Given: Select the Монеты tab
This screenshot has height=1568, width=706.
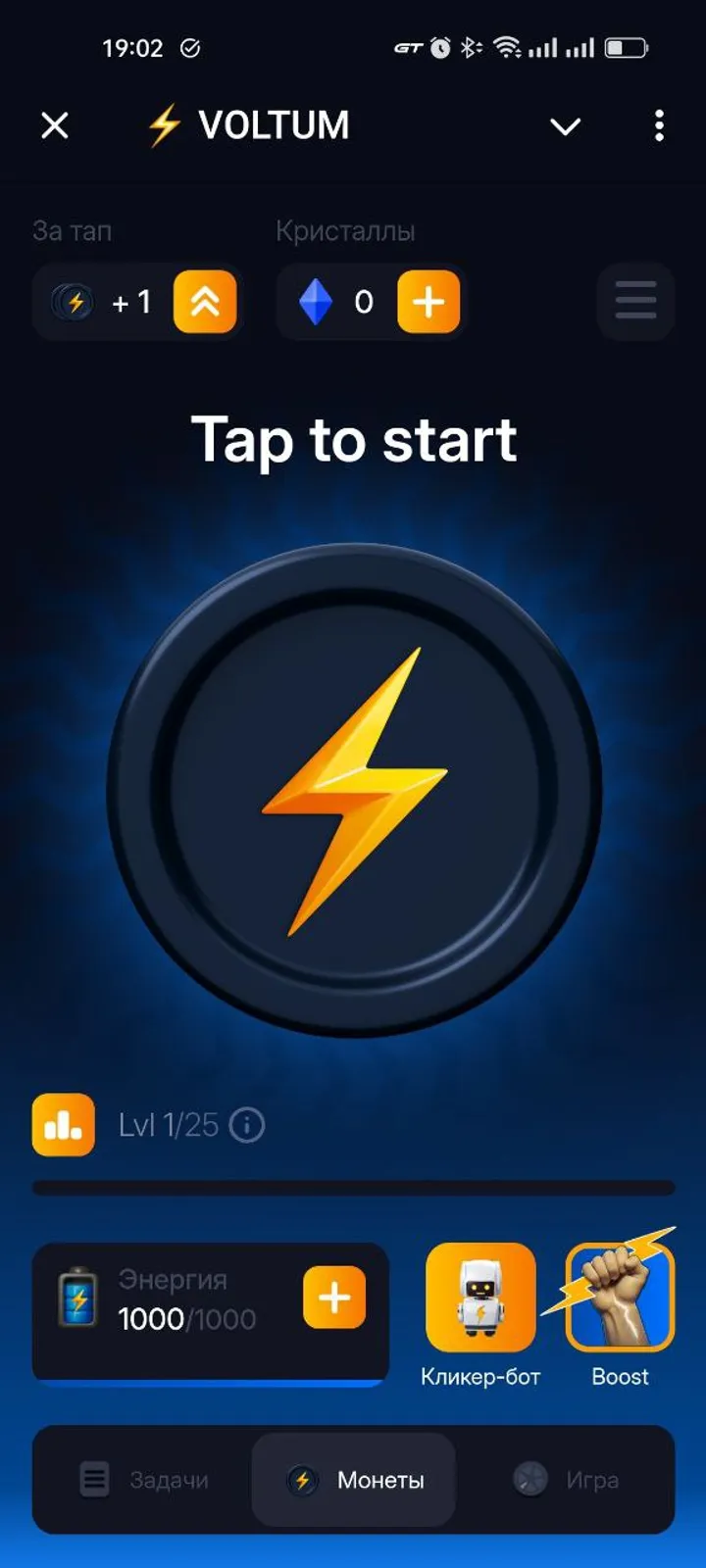Looking at the screenshot, I should coord(354,1480).
